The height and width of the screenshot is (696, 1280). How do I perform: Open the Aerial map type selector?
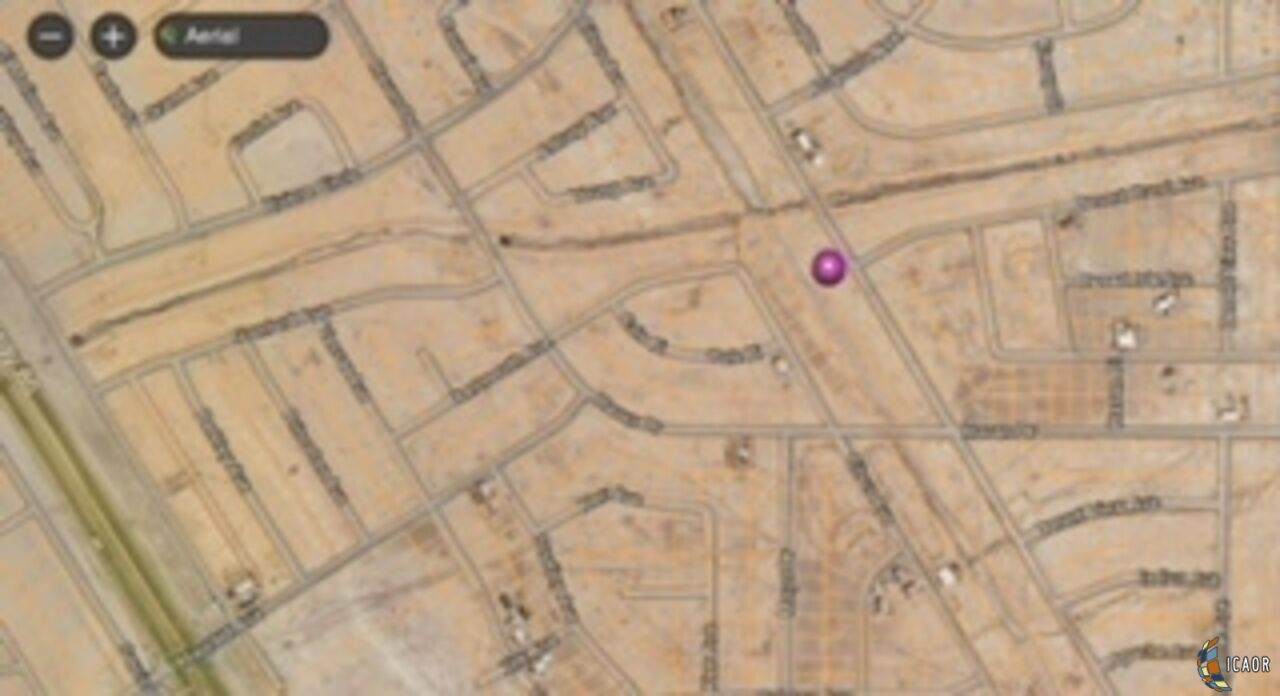(x=241, y=37)
